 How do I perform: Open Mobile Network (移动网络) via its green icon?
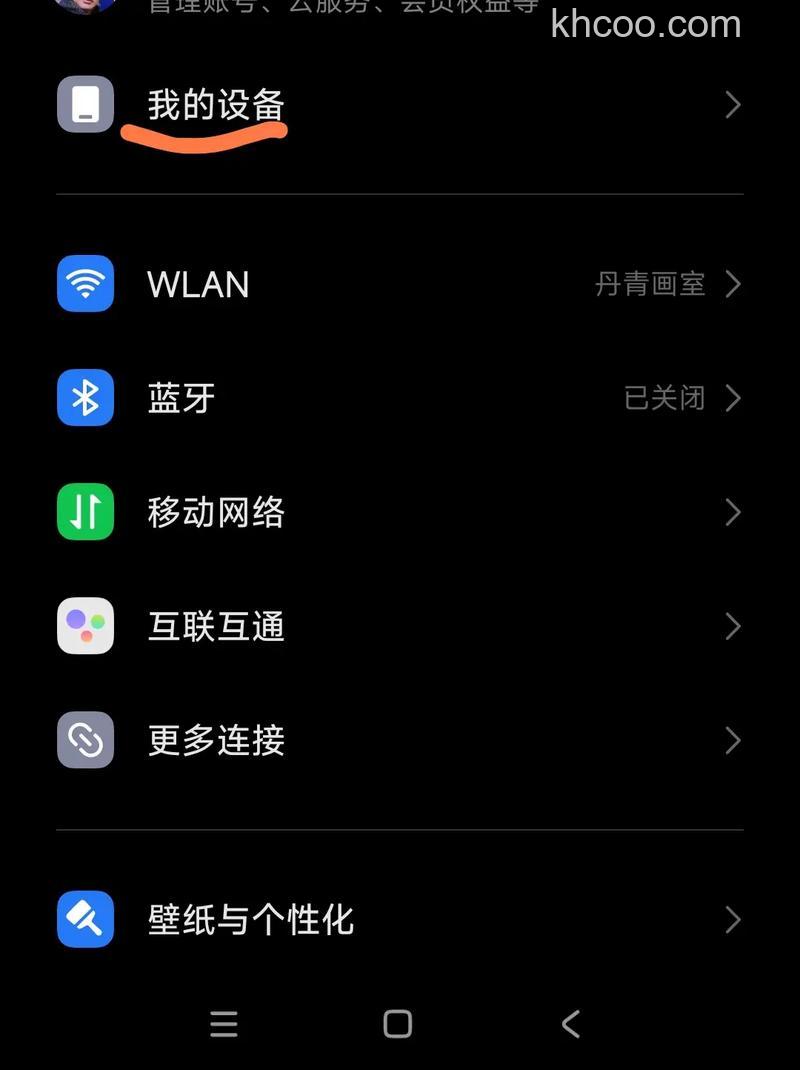(85, 512)
